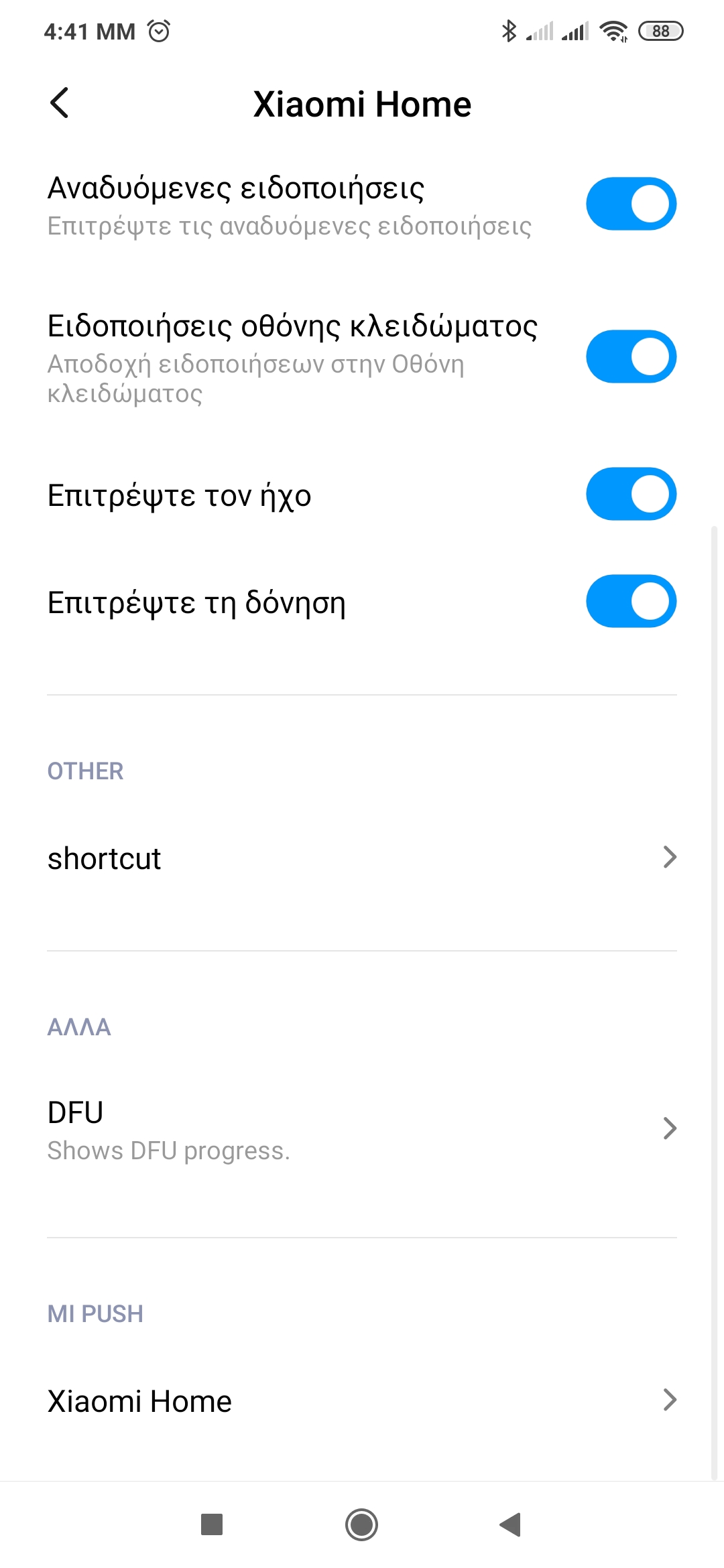Go back from Xiaomi Home settings

60,103
